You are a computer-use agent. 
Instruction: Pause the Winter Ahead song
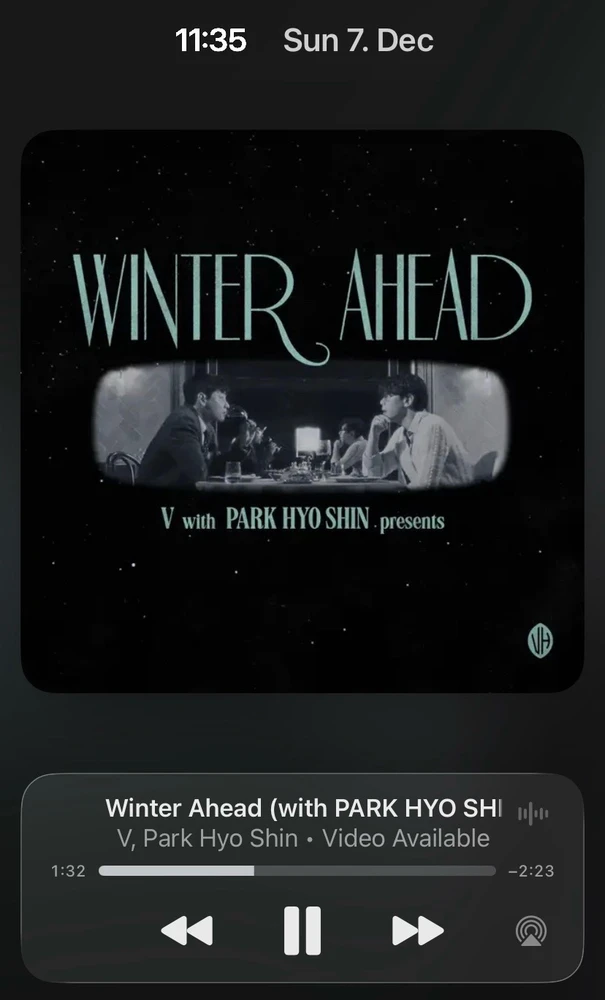coord(302,931)
